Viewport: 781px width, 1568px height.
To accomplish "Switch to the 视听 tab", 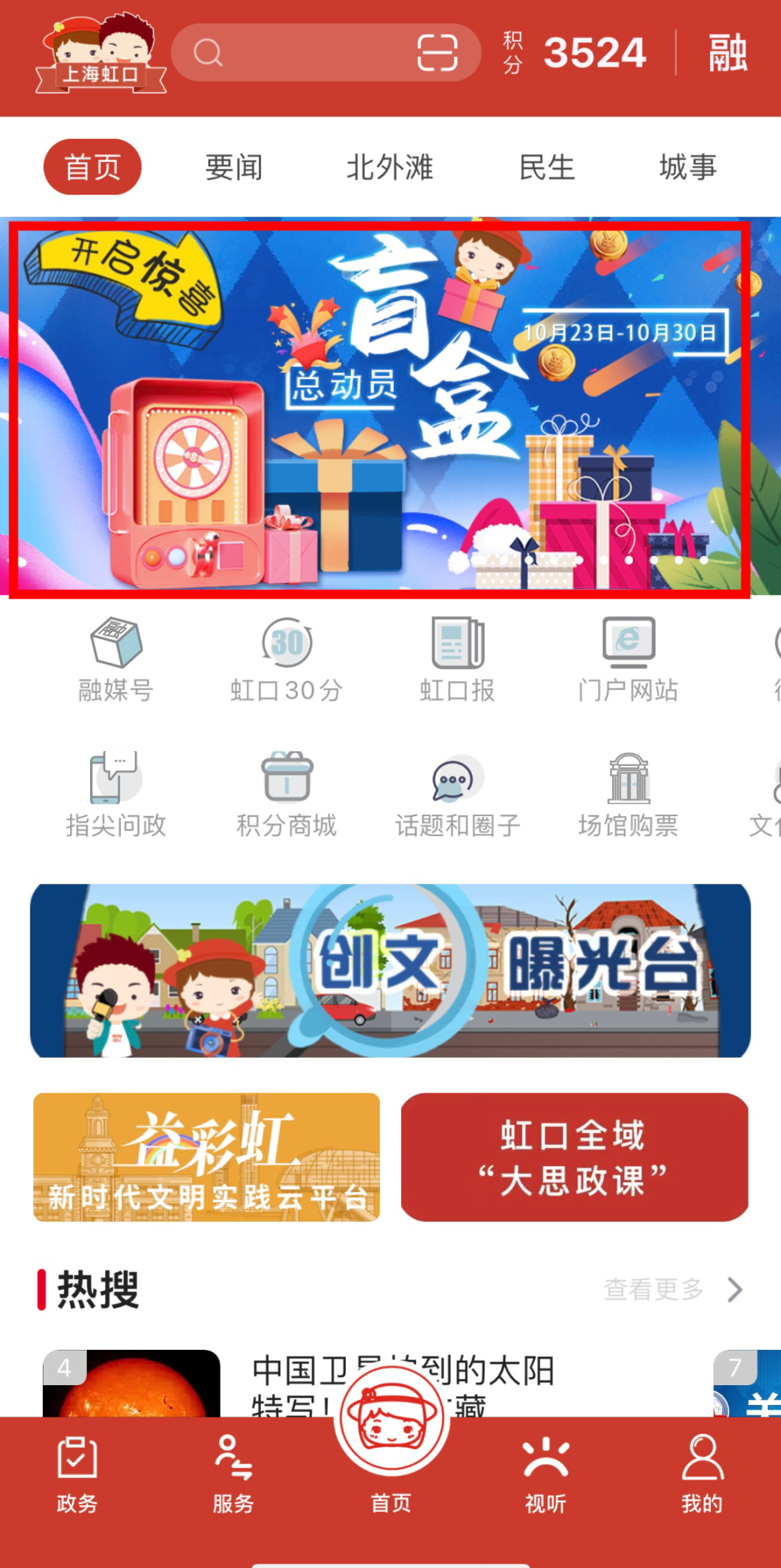I will (546, 1474).
